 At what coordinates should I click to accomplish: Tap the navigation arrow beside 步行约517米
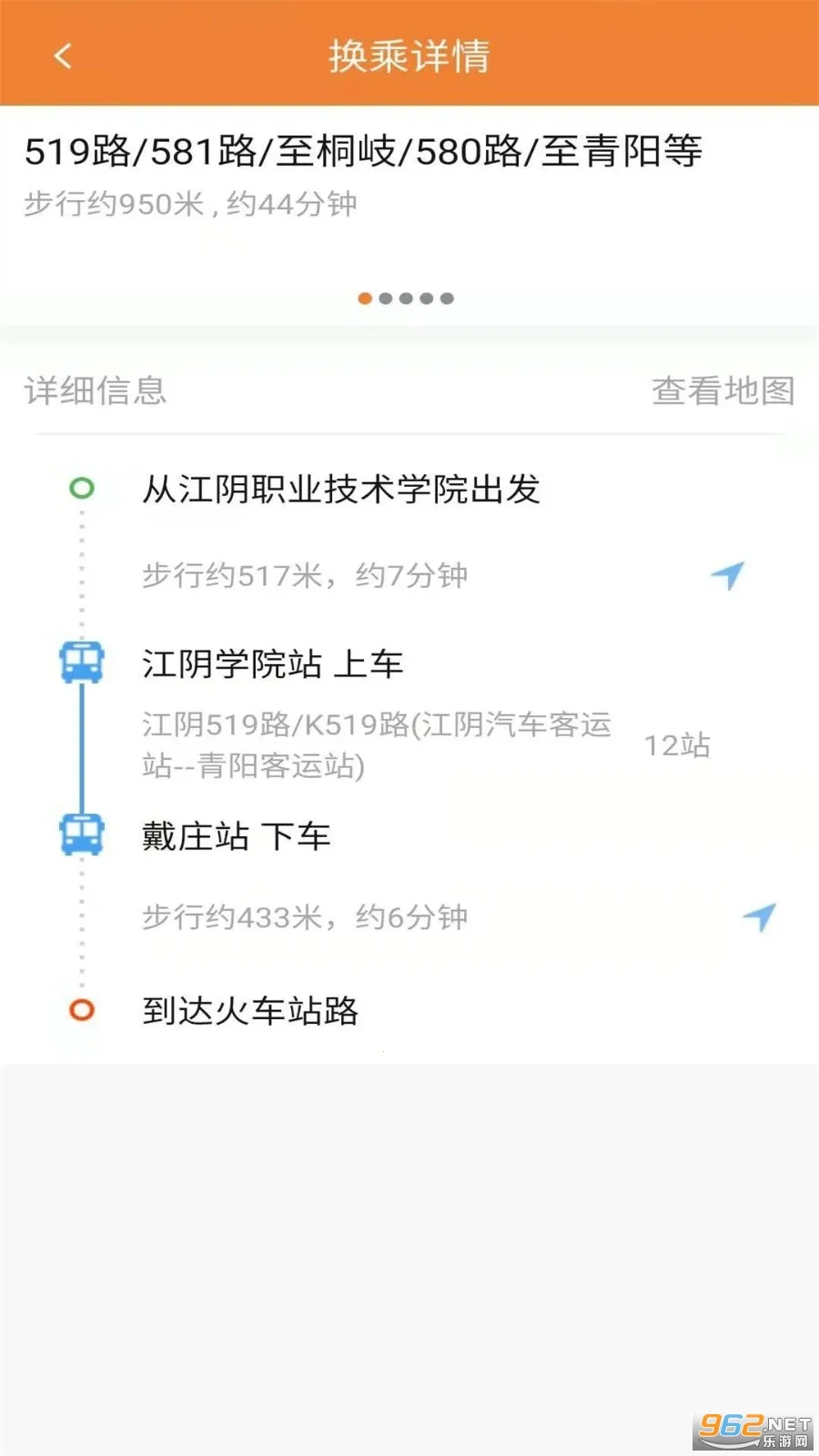click(728, 575)
